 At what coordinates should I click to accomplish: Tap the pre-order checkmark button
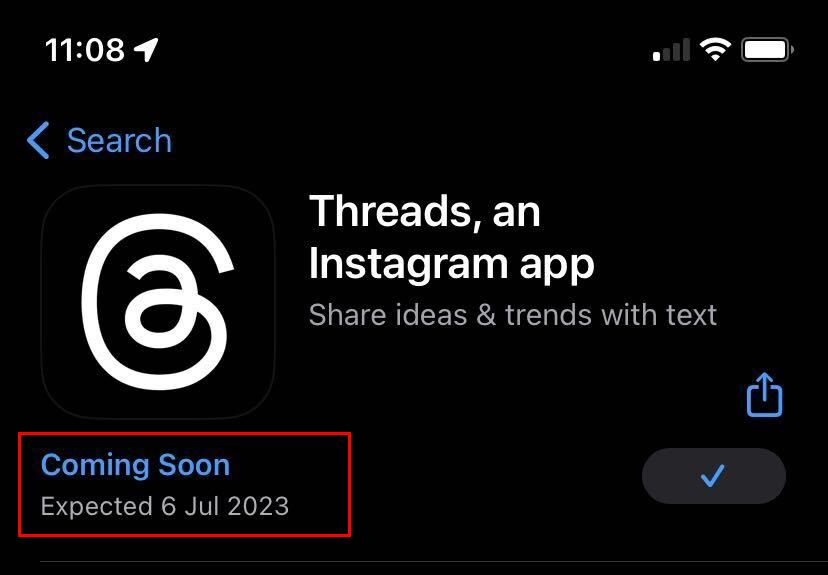point(713,476)
